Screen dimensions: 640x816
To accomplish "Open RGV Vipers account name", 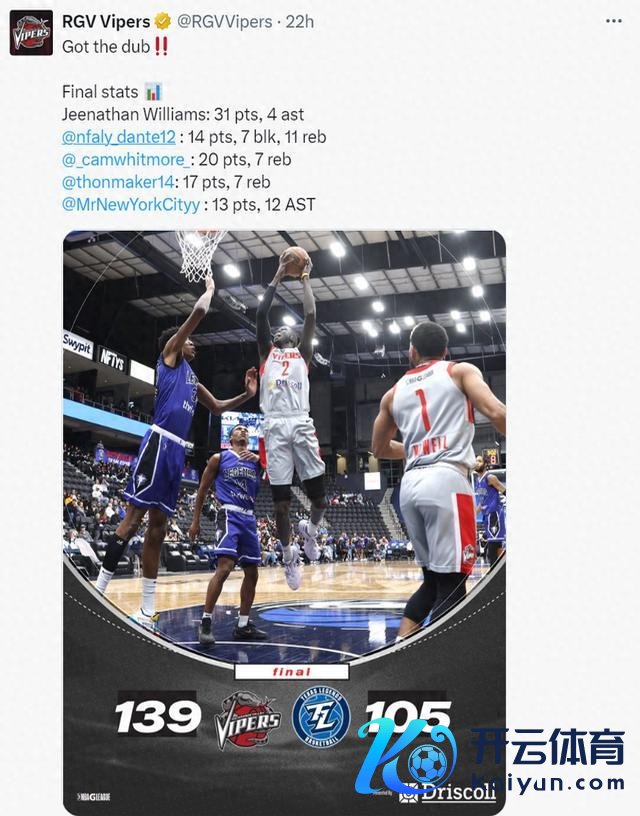I will (105, 21).
